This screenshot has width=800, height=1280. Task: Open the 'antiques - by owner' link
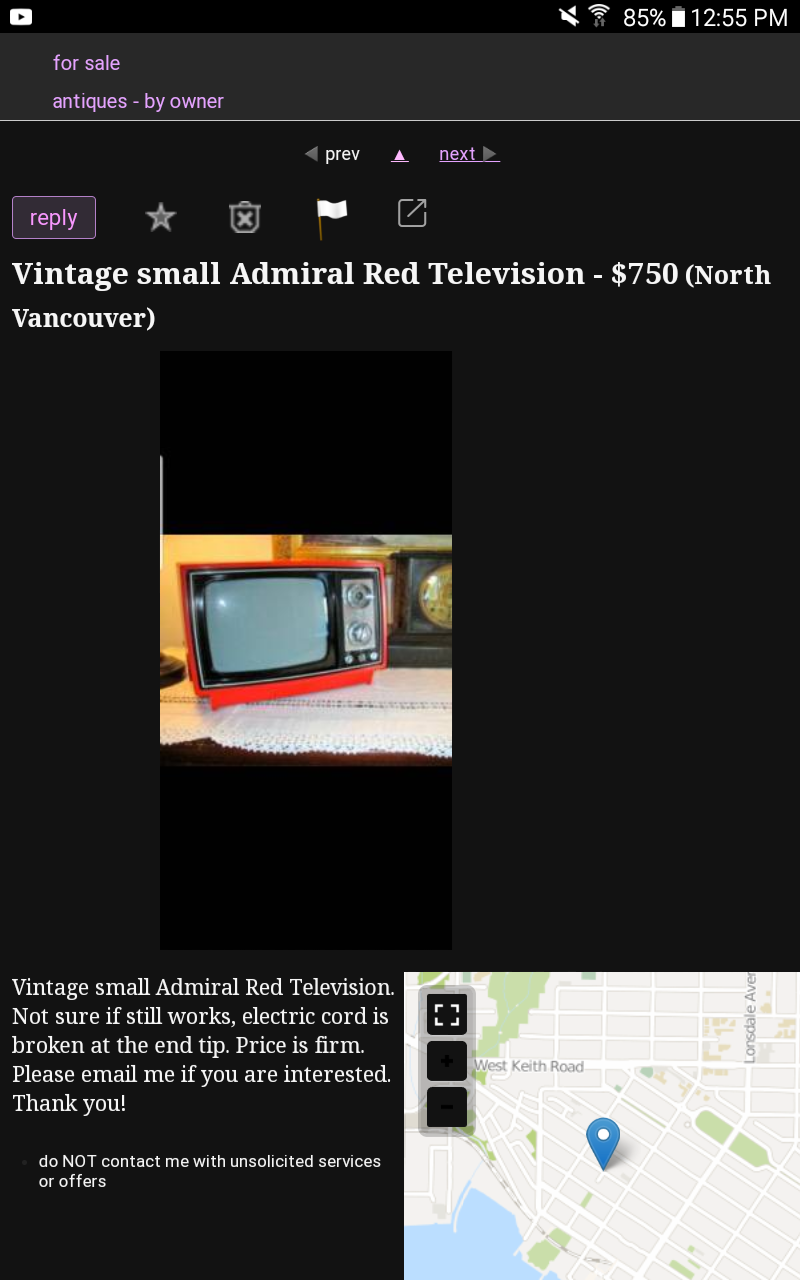[x=138, y=101]
